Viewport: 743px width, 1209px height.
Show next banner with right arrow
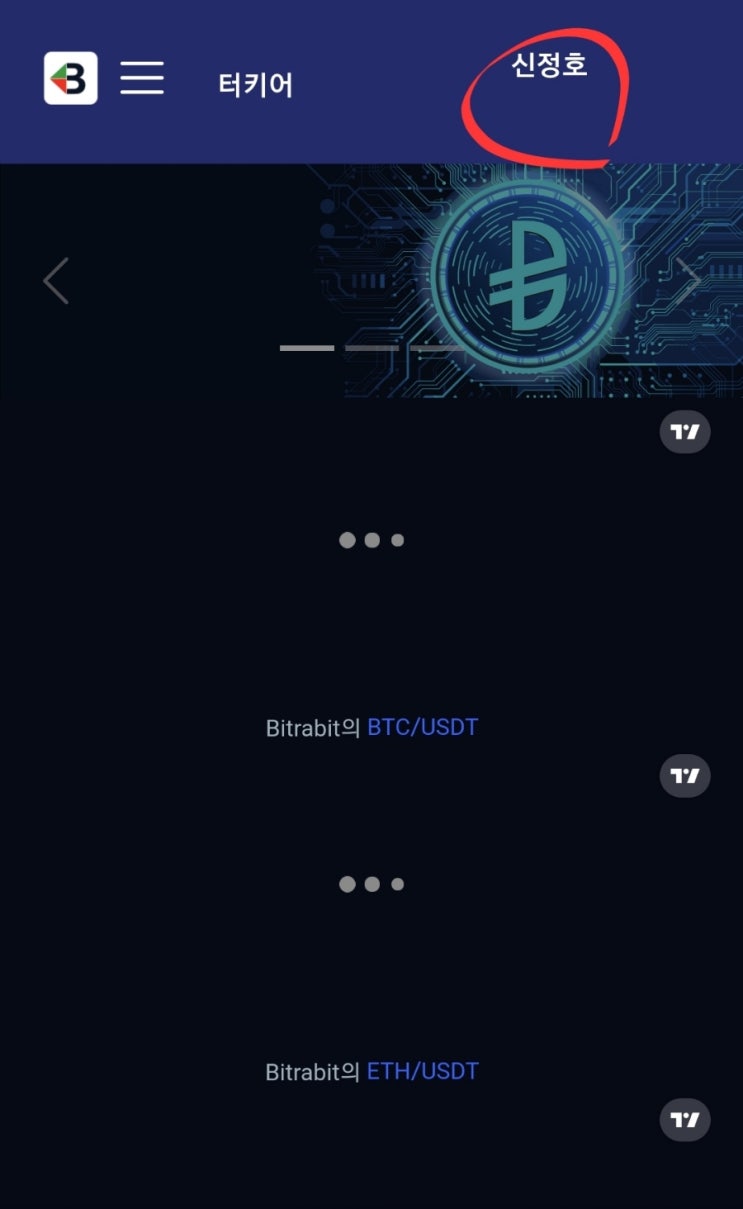click(x=687, y=281)
